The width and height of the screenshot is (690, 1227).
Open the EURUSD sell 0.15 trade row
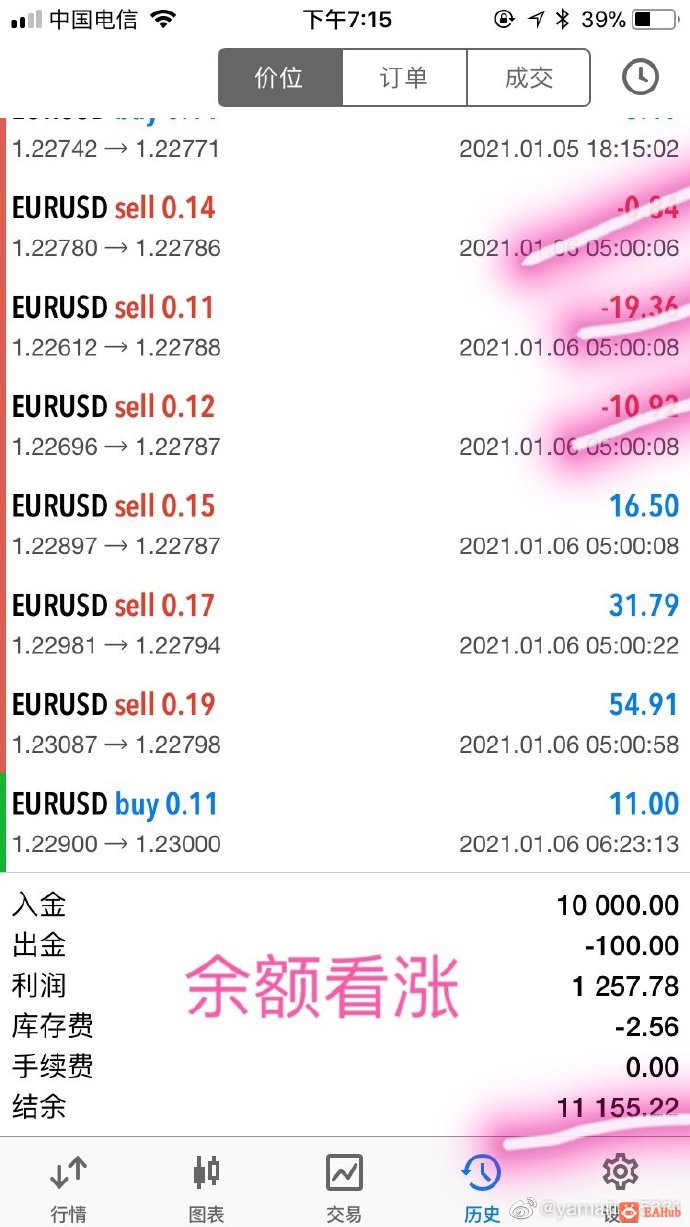click(x=345, y=524)
